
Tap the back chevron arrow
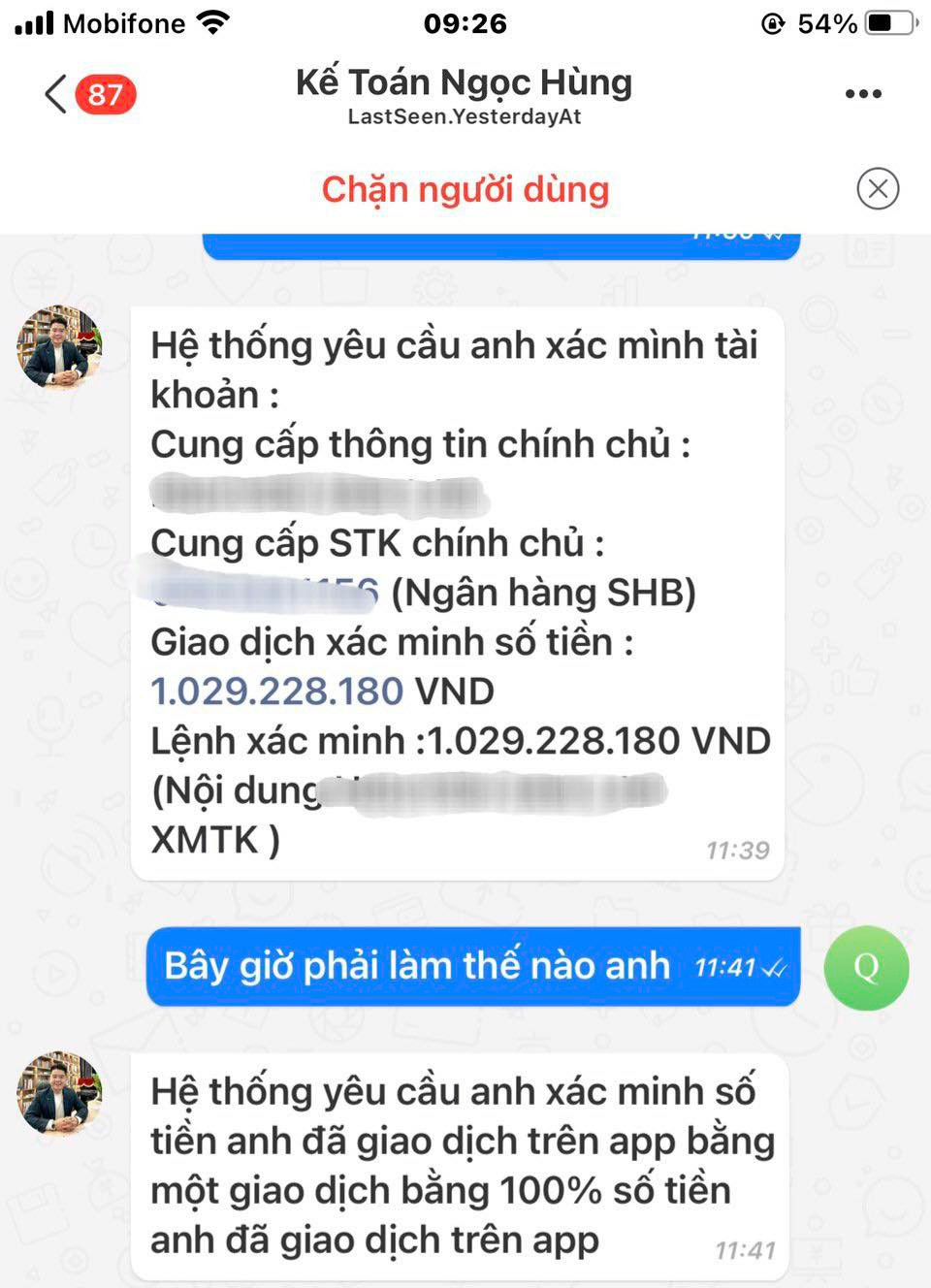coord(54,94)
